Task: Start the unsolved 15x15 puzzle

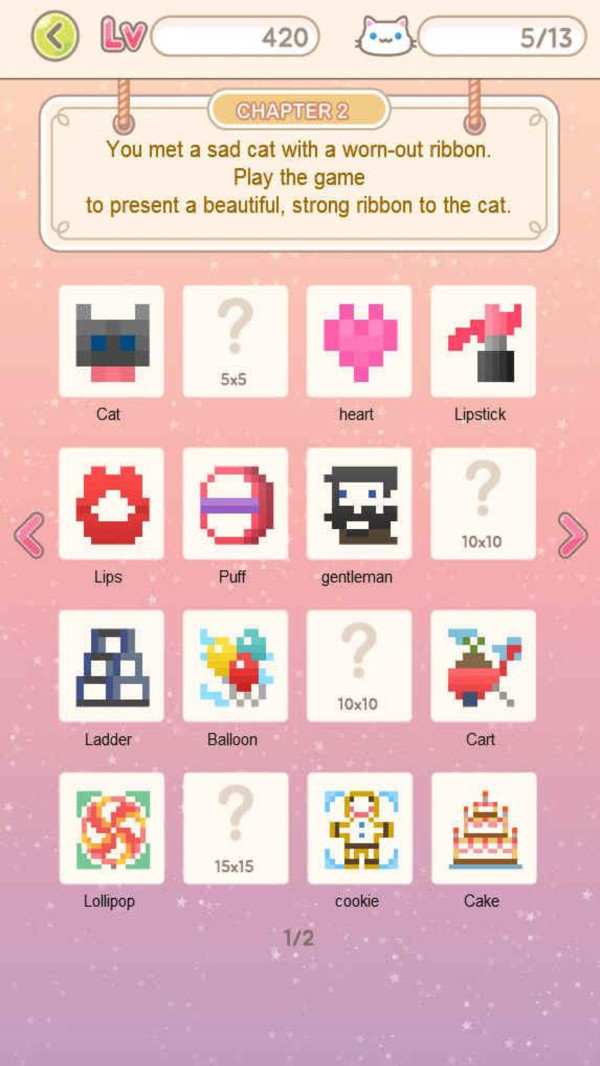Action: pyautogui.click(x=235, y=828)
